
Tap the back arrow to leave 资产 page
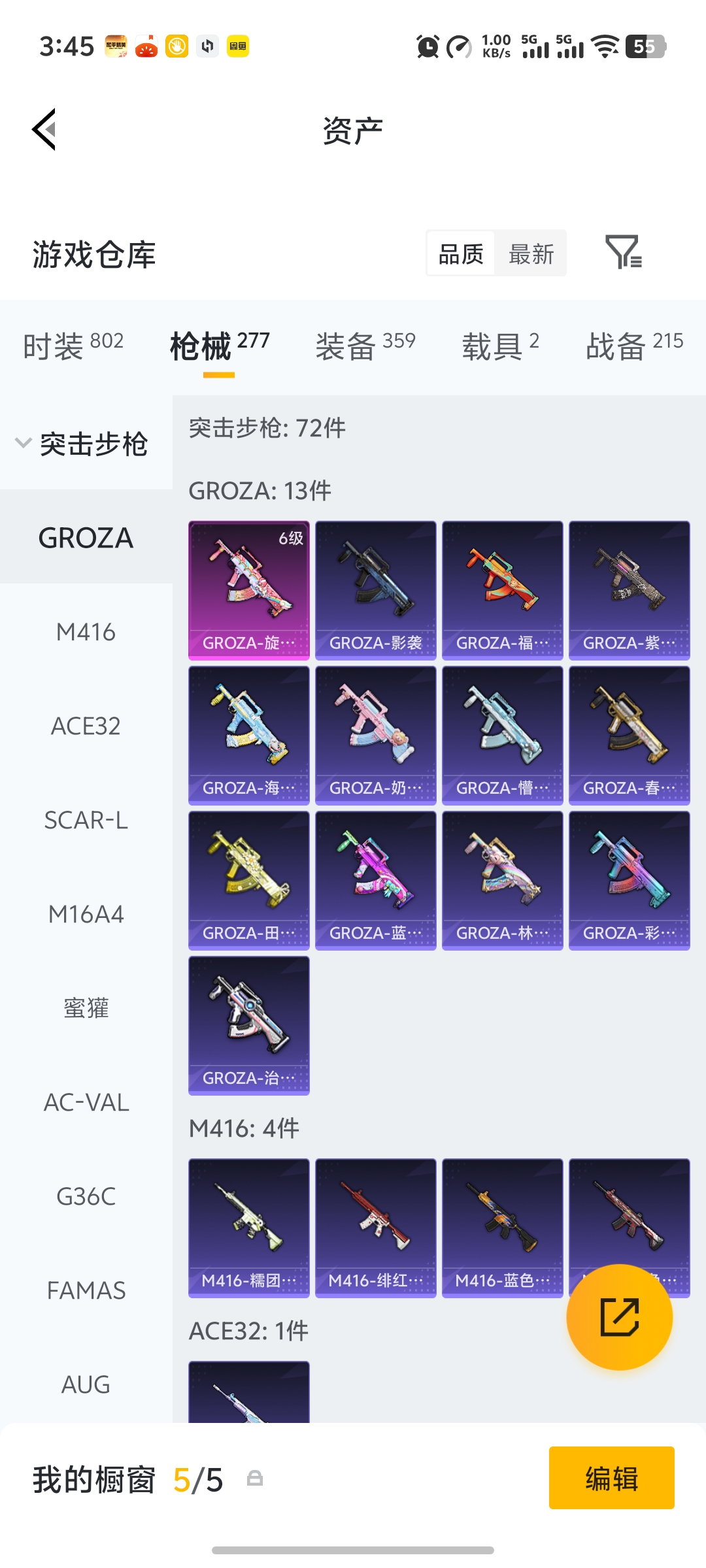43,128
